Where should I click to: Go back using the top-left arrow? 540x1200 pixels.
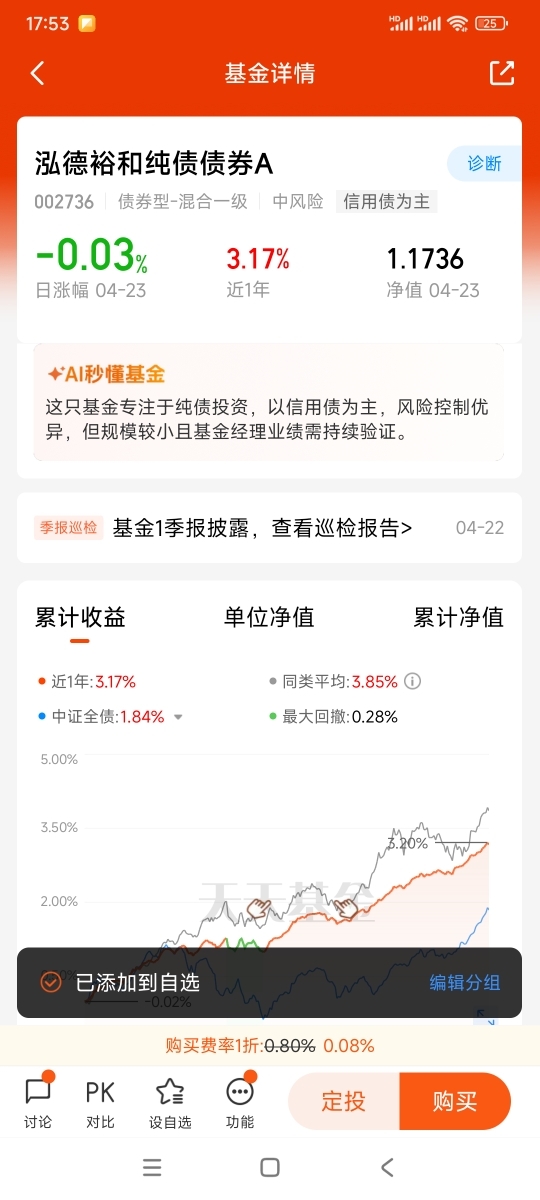pos(38,73)
